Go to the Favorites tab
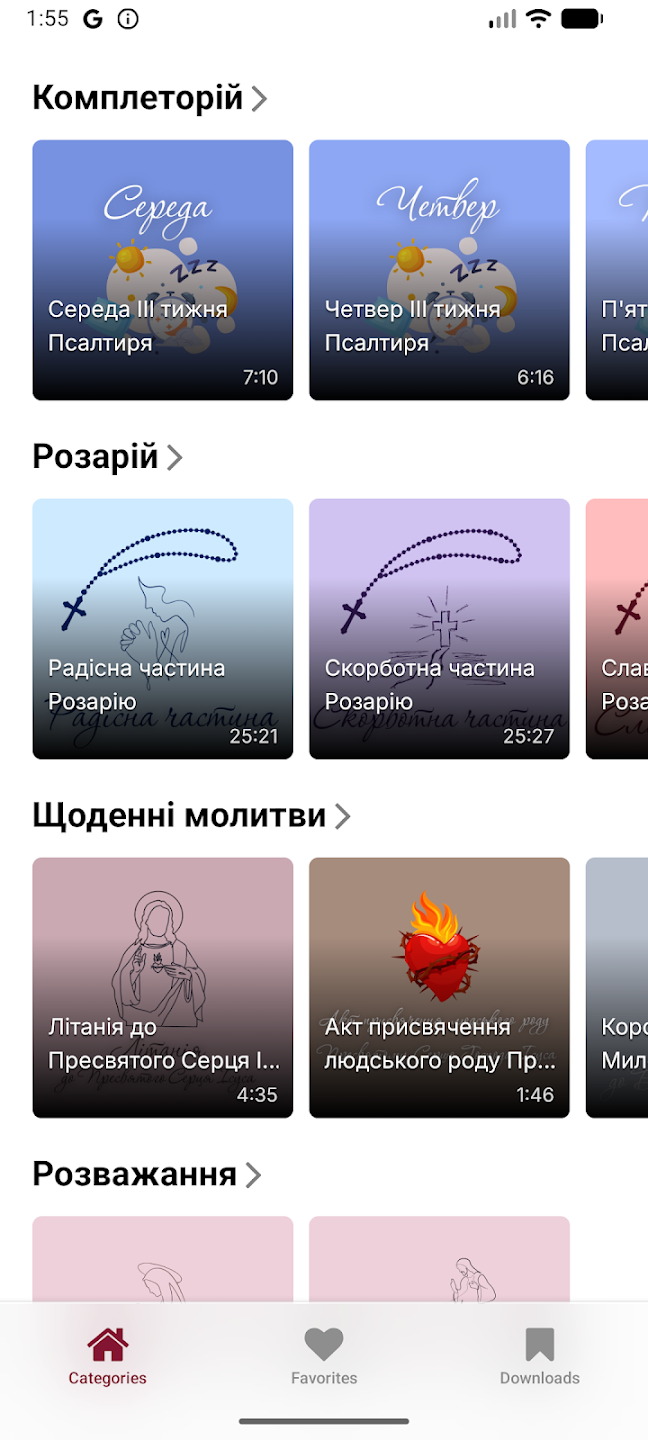The width and height of the screenshot is (648, 1440). (x=324, y=1357)
